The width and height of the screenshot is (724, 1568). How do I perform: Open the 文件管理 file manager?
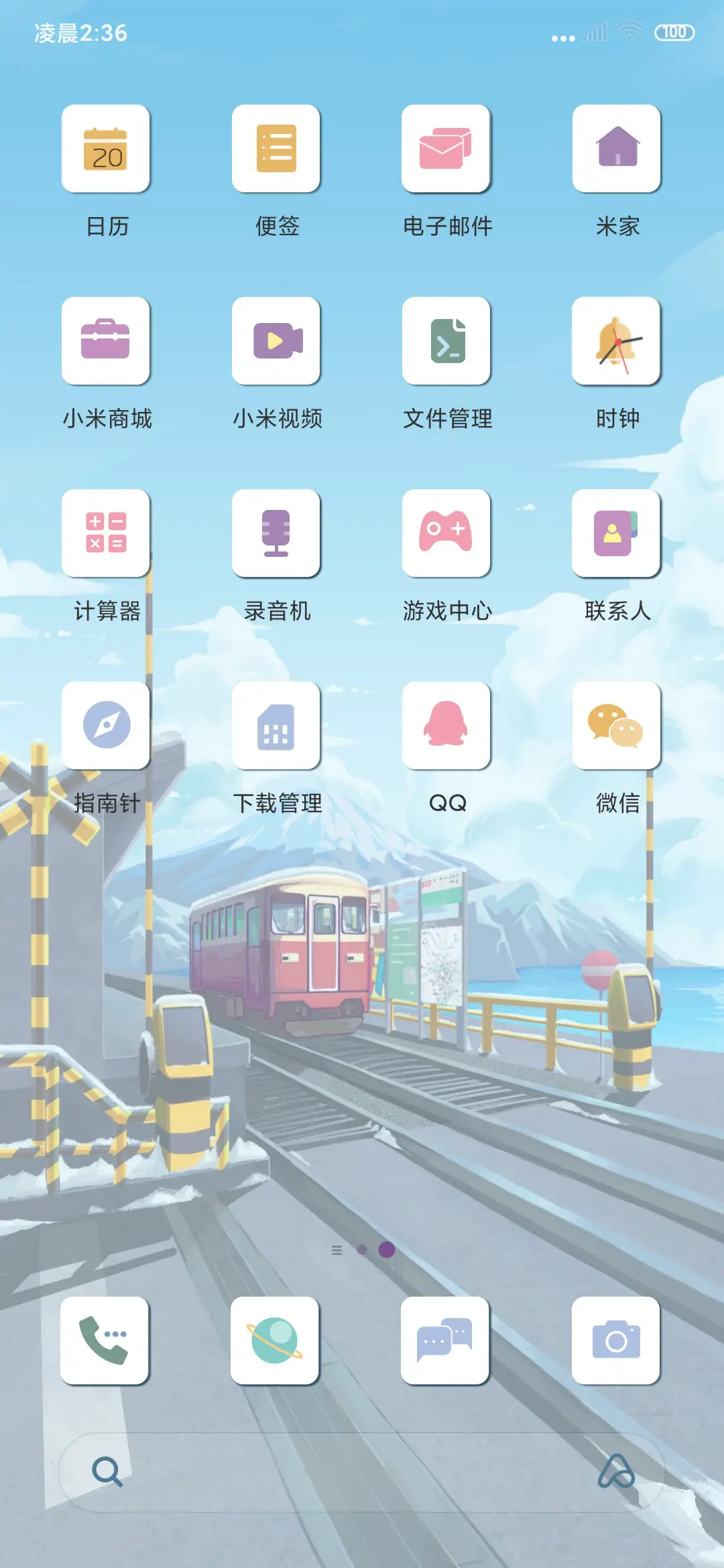tap(446, 342)
